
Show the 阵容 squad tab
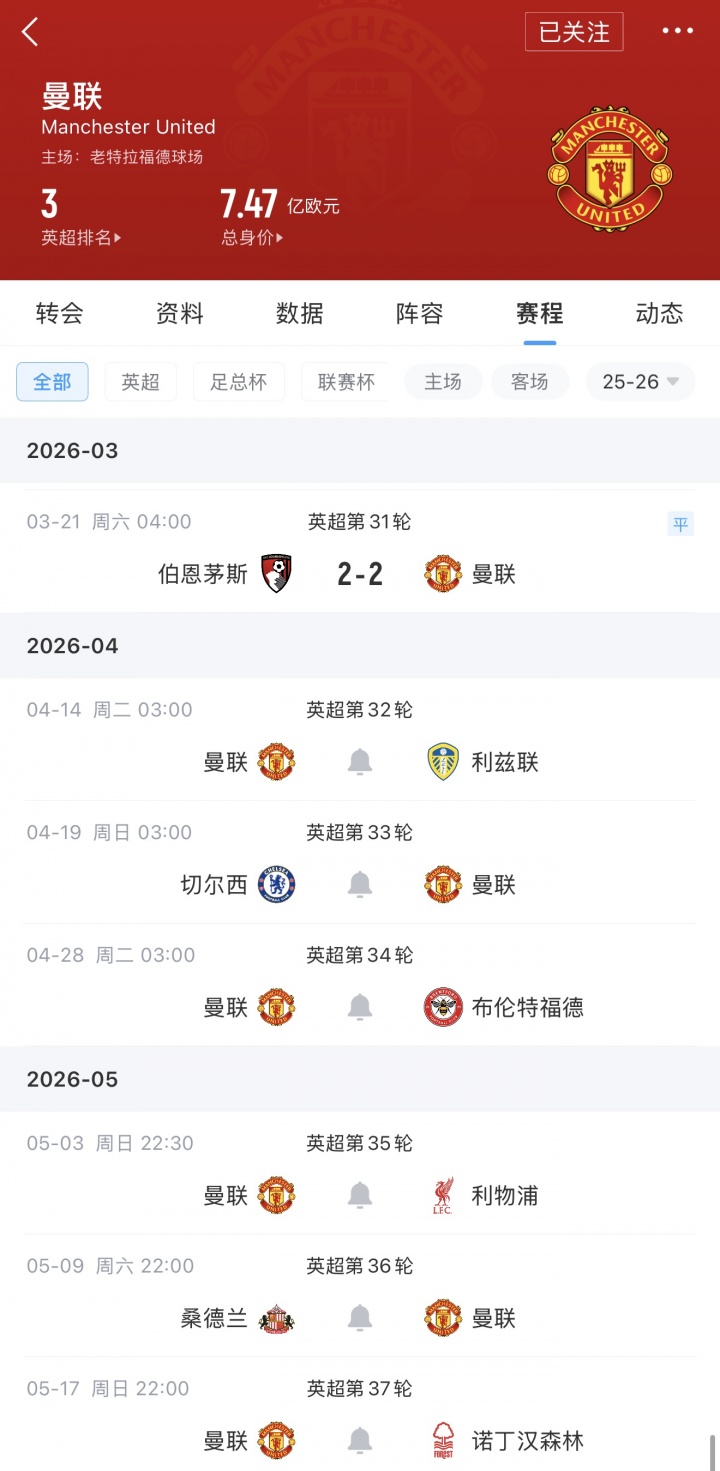[x=420, y=314]
